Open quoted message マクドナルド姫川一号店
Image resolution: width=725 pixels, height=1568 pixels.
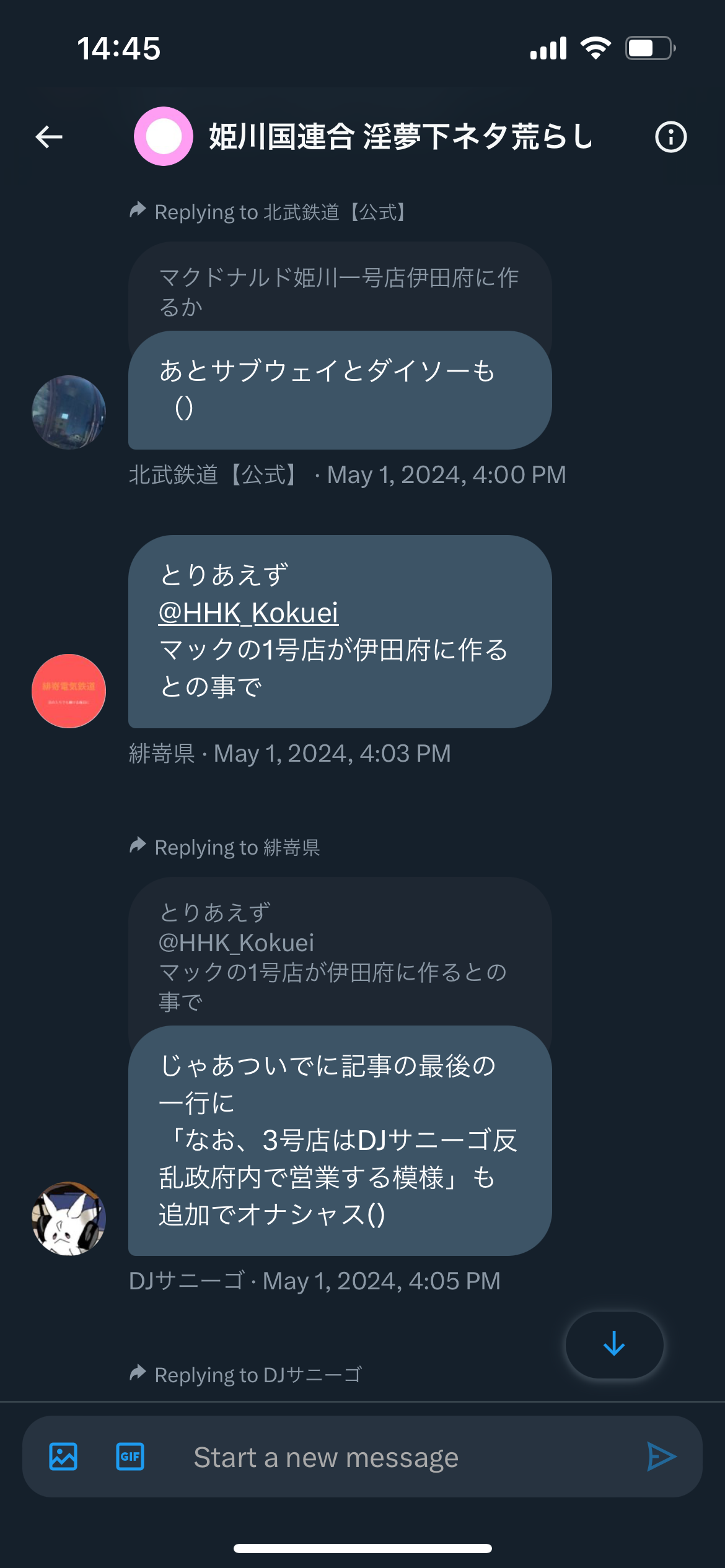(x=340, y=291)
